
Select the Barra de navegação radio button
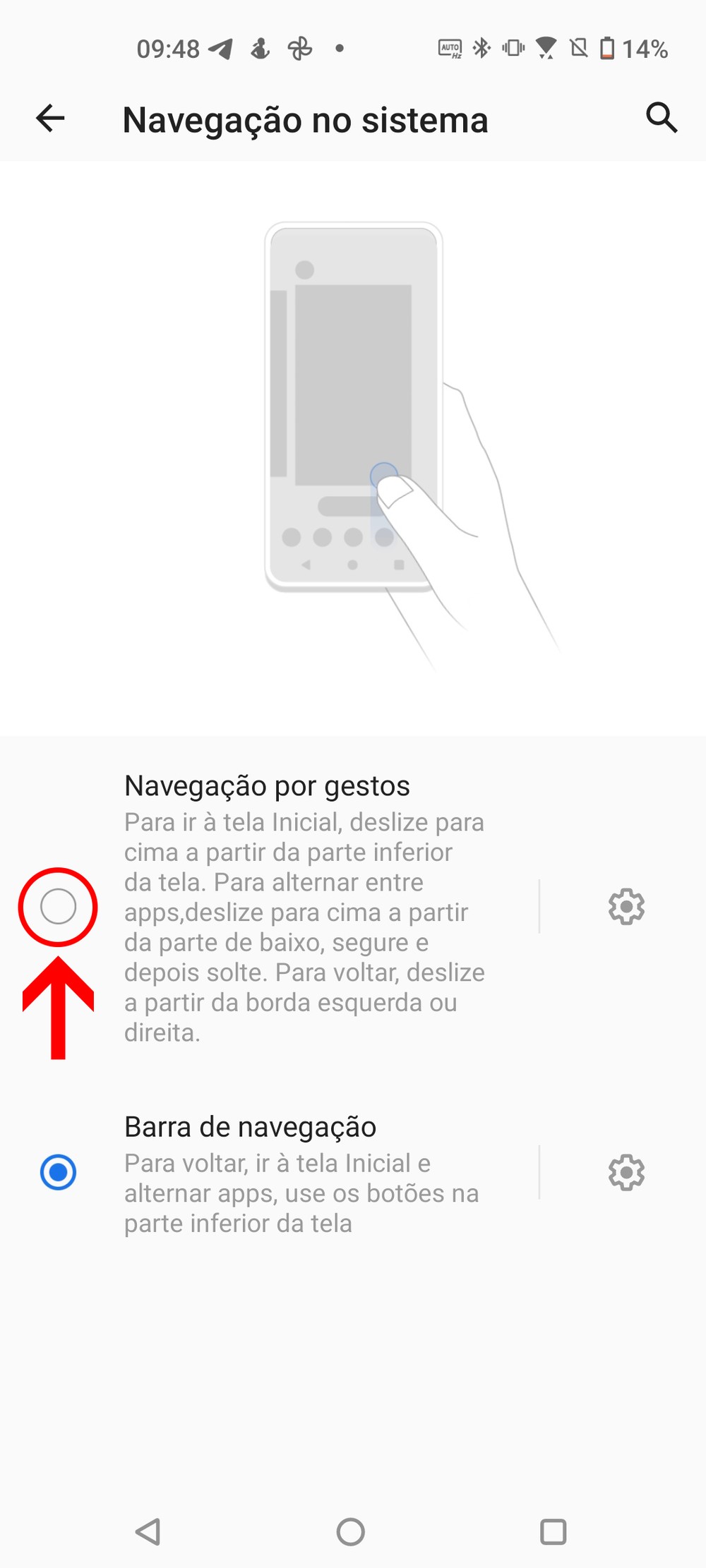click(x=58, y=1172)
